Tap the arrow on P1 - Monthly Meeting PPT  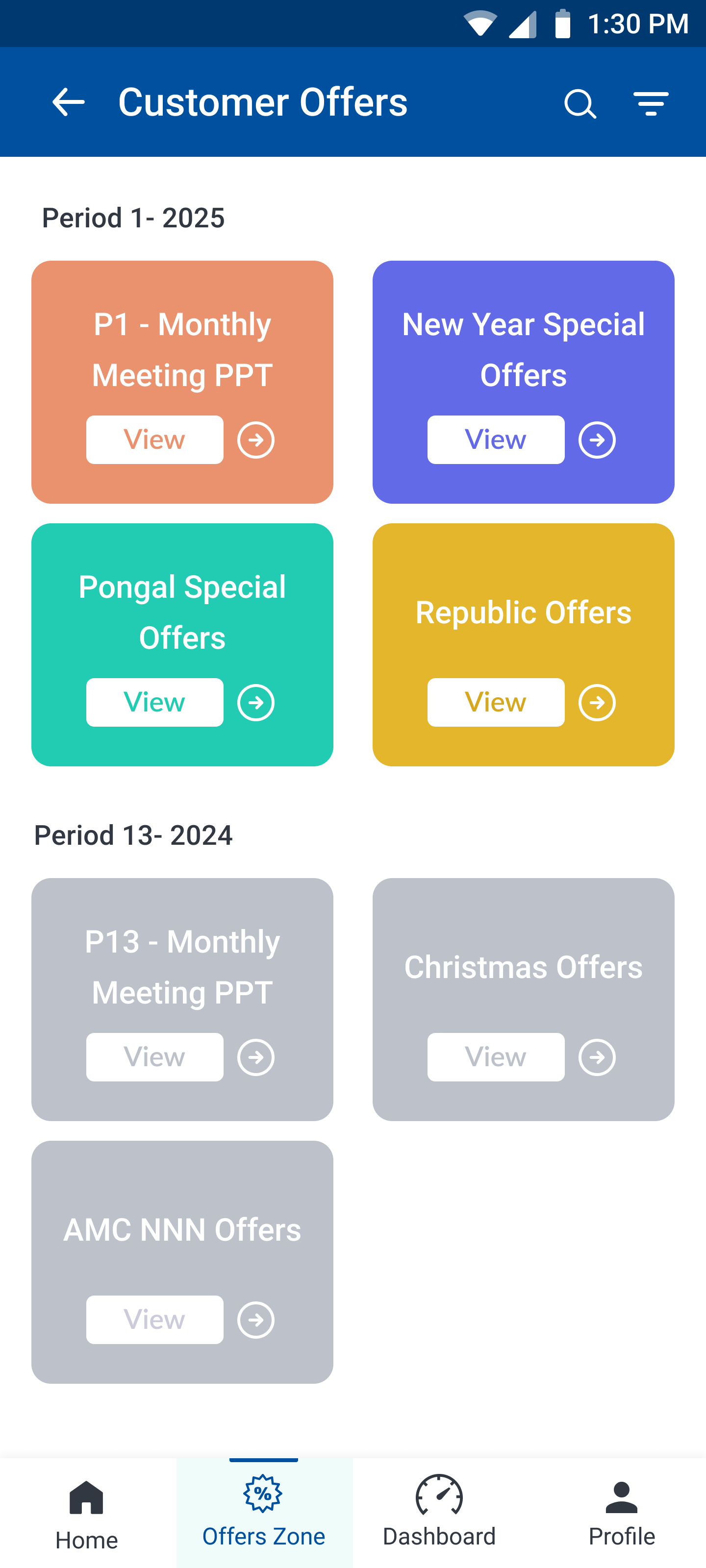click(x=256, y=440)
